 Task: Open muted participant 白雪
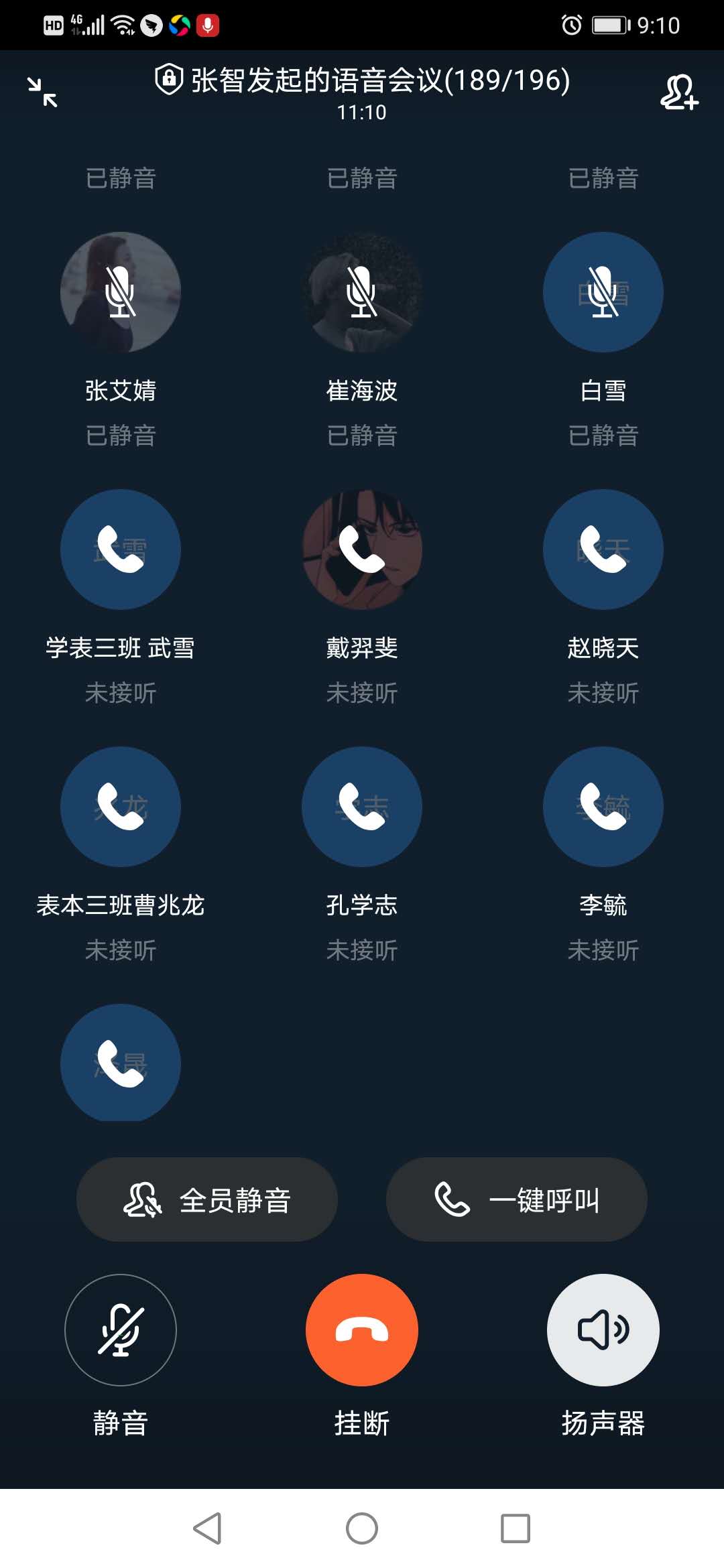point(603,292)
